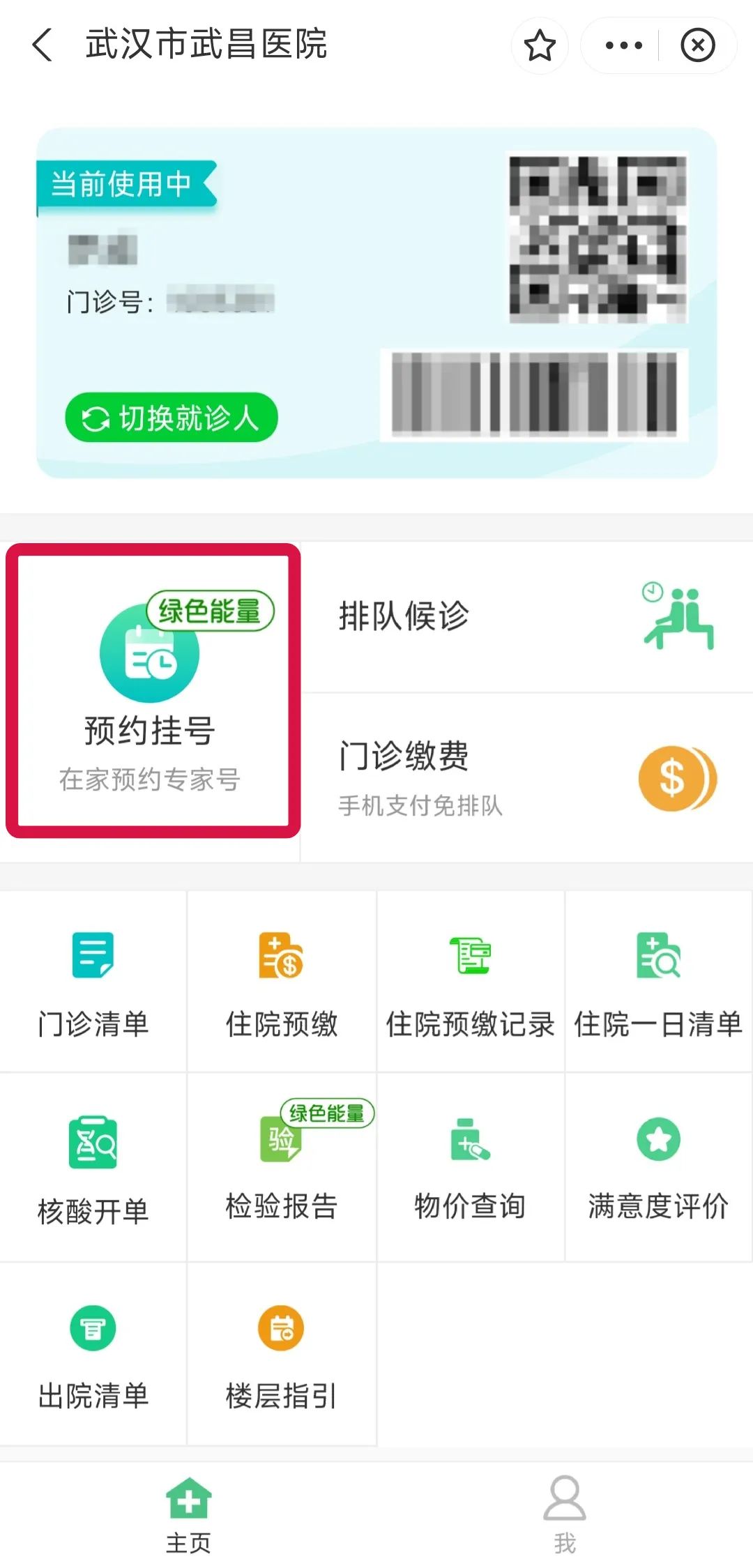Image resolution: width=753 pixels, height=1568 pixels.
Task: Open 楼层指引
Action: point(282,1354)
